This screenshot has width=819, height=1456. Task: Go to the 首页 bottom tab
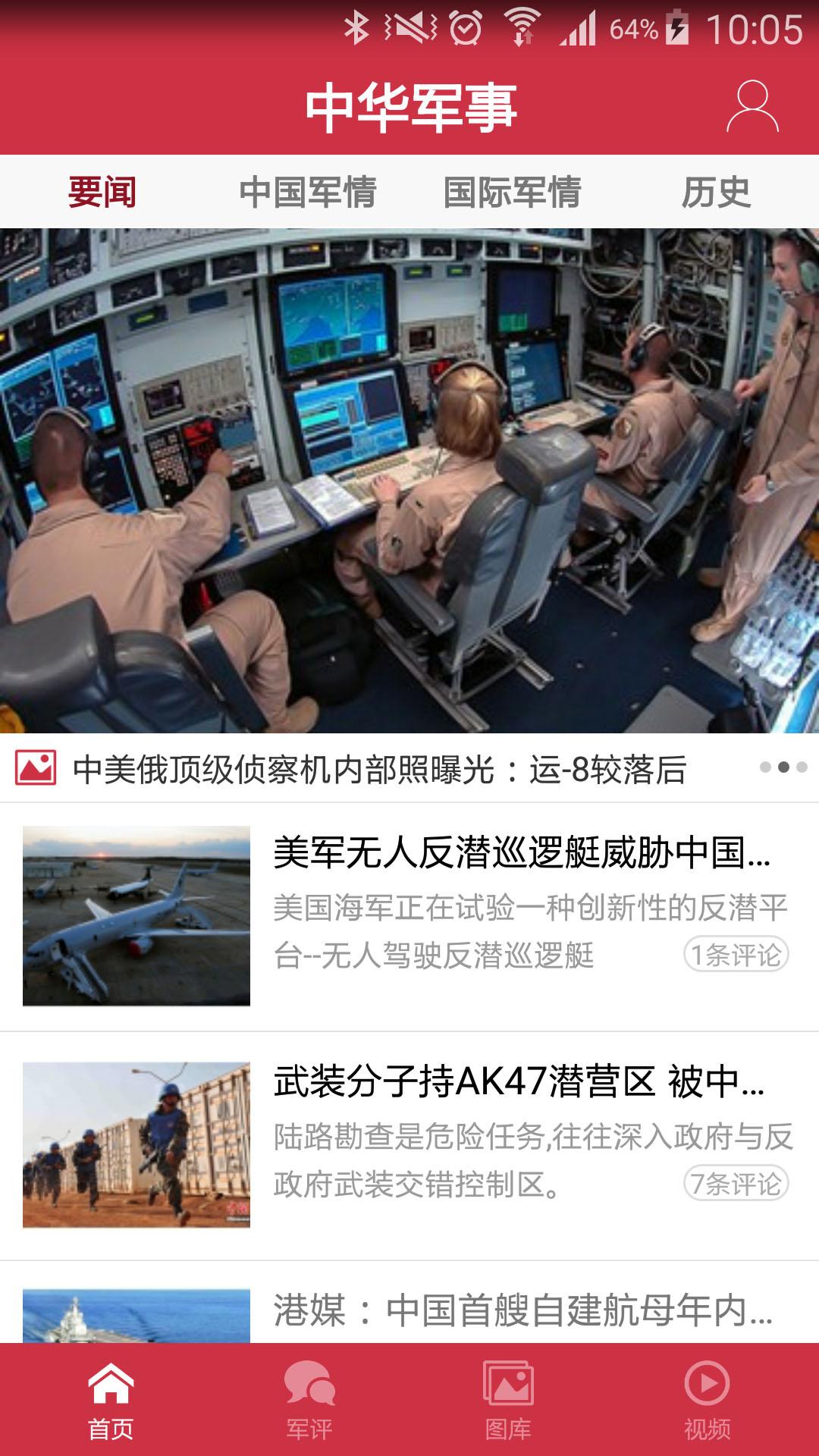[111, 1401]
